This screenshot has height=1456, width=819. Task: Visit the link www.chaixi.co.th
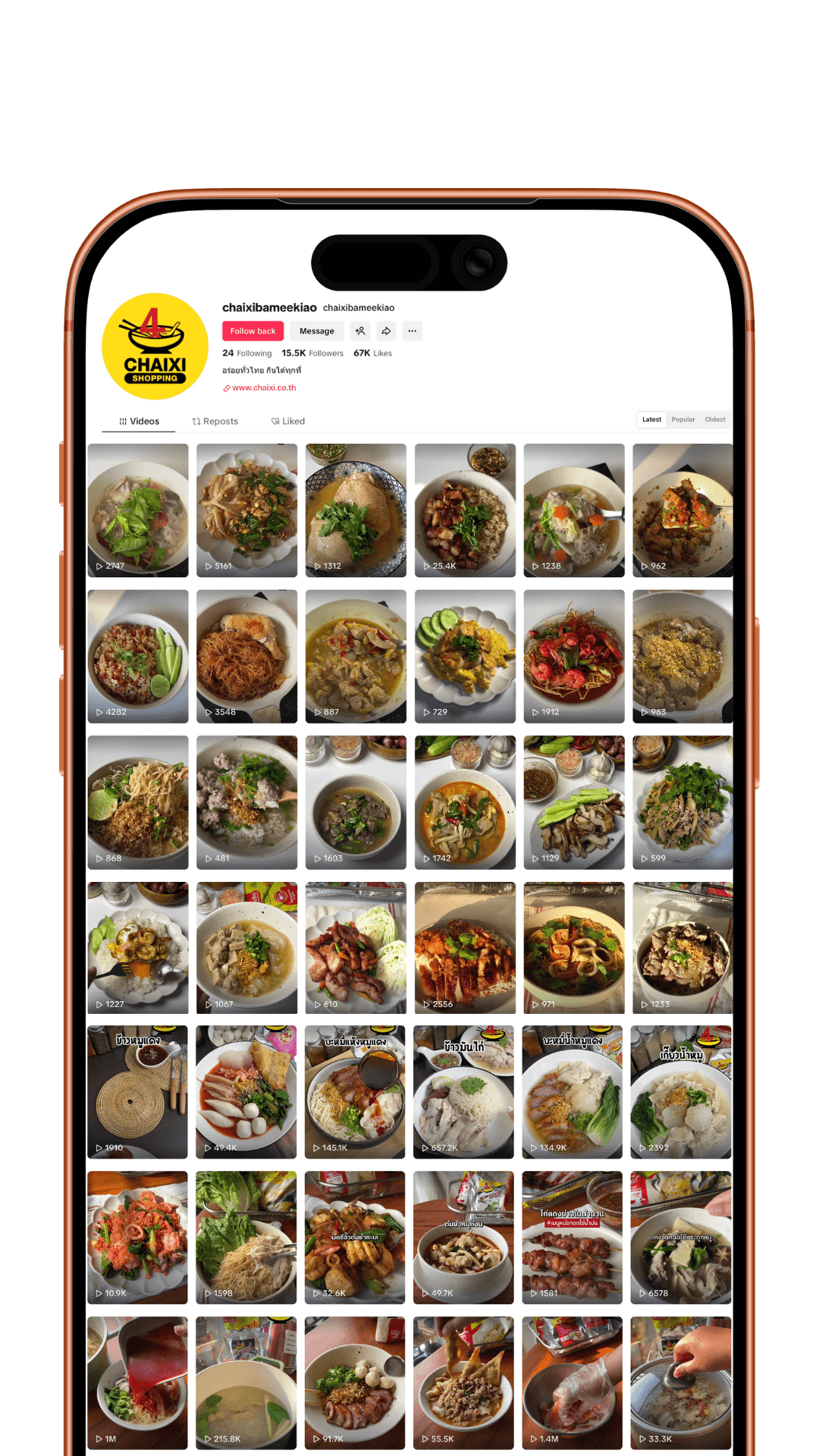[264, 388]
